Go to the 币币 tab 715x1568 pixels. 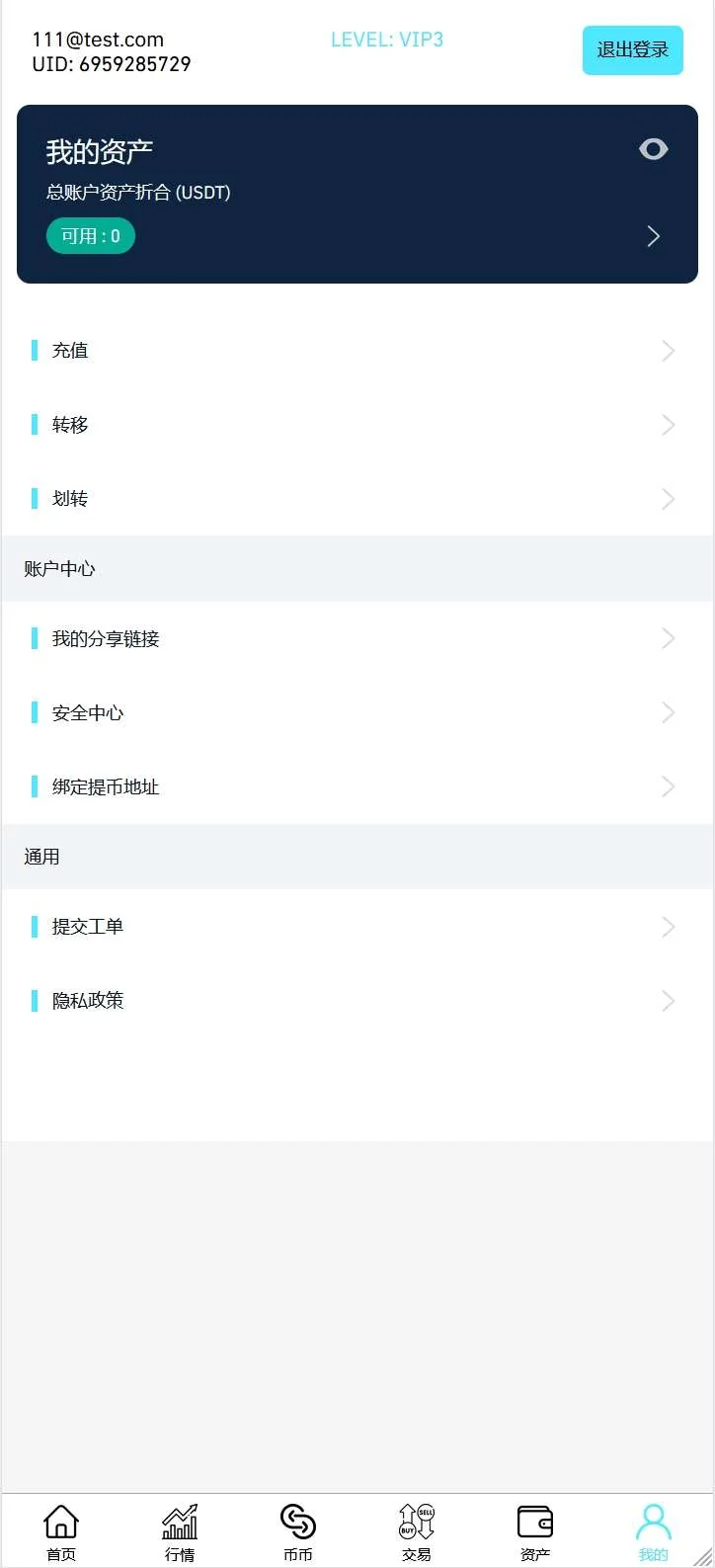pos(298,1531)
